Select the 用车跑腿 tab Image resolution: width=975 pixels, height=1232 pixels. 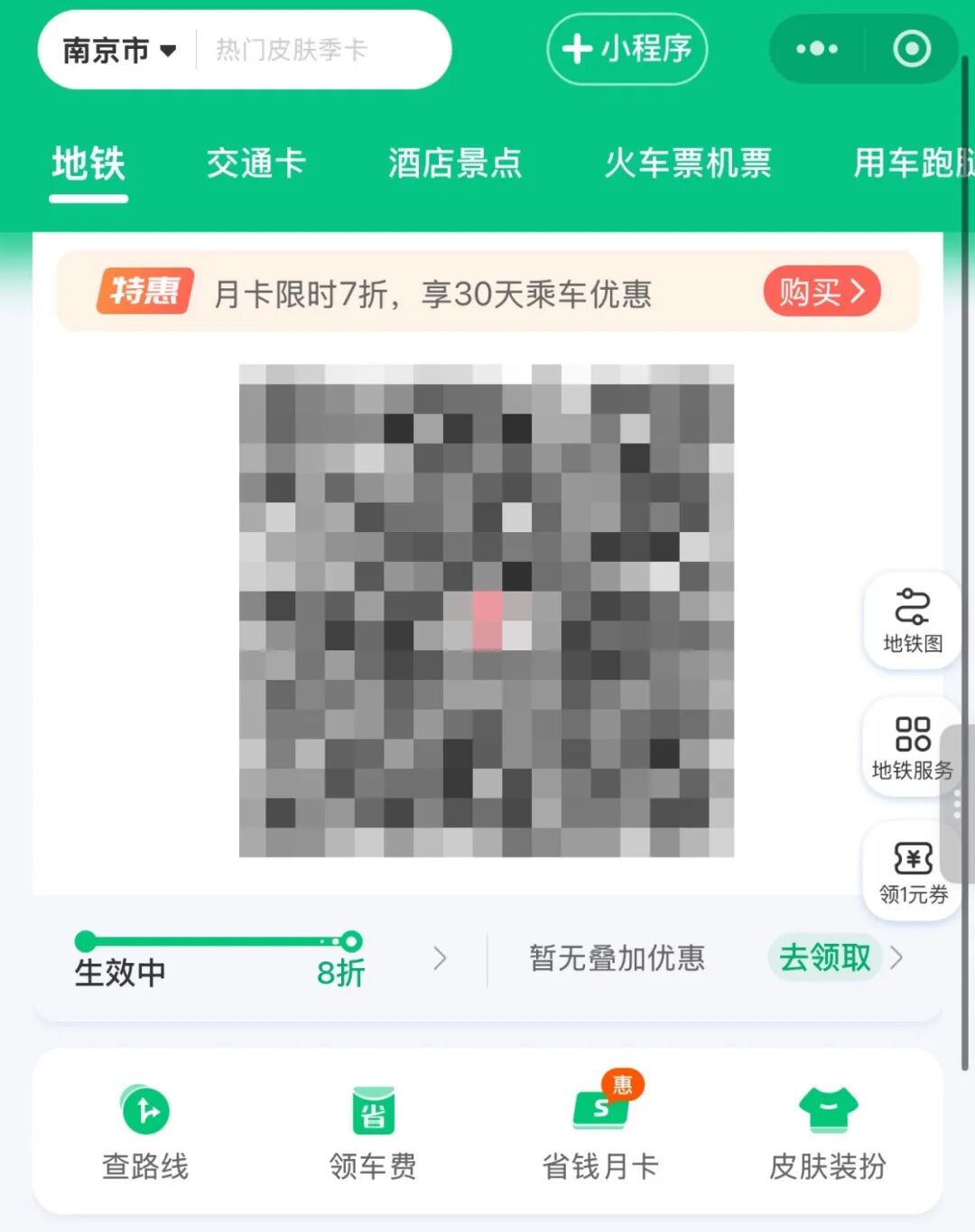click(912, 163)
